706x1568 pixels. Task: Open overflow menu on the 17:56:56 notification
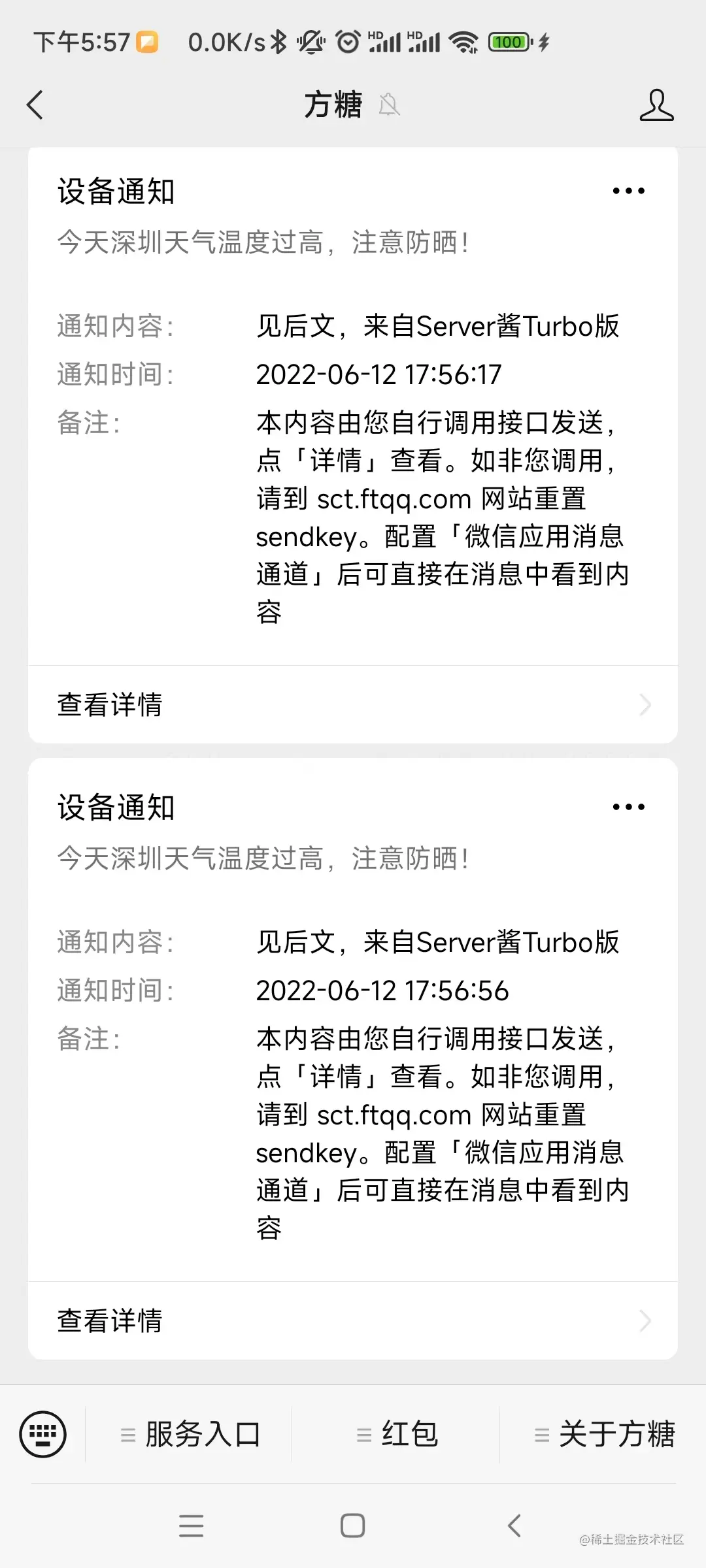[x=628, y=807]
